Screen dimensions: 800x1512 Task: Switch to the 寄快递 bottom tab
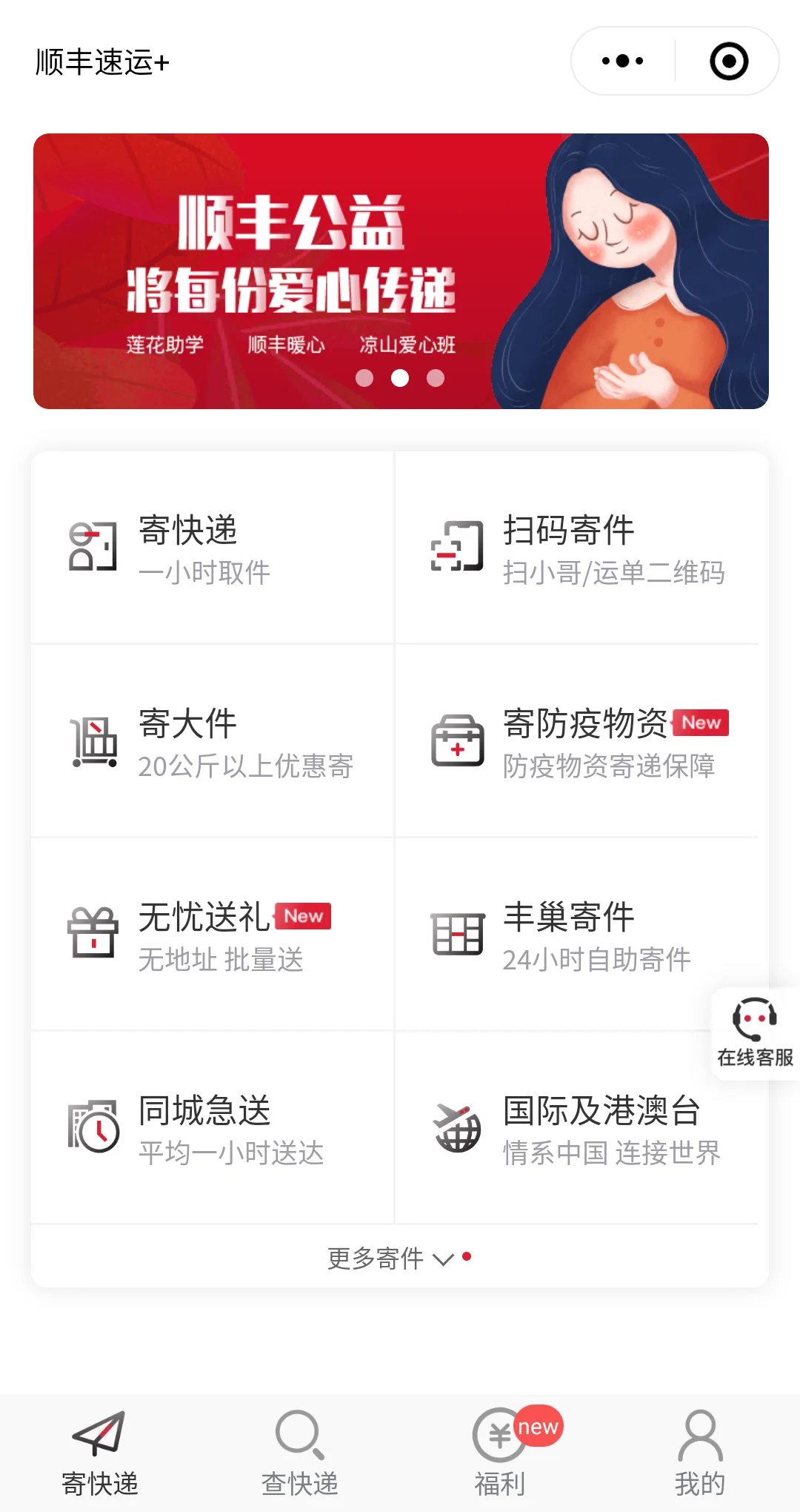coord(100,1453)
